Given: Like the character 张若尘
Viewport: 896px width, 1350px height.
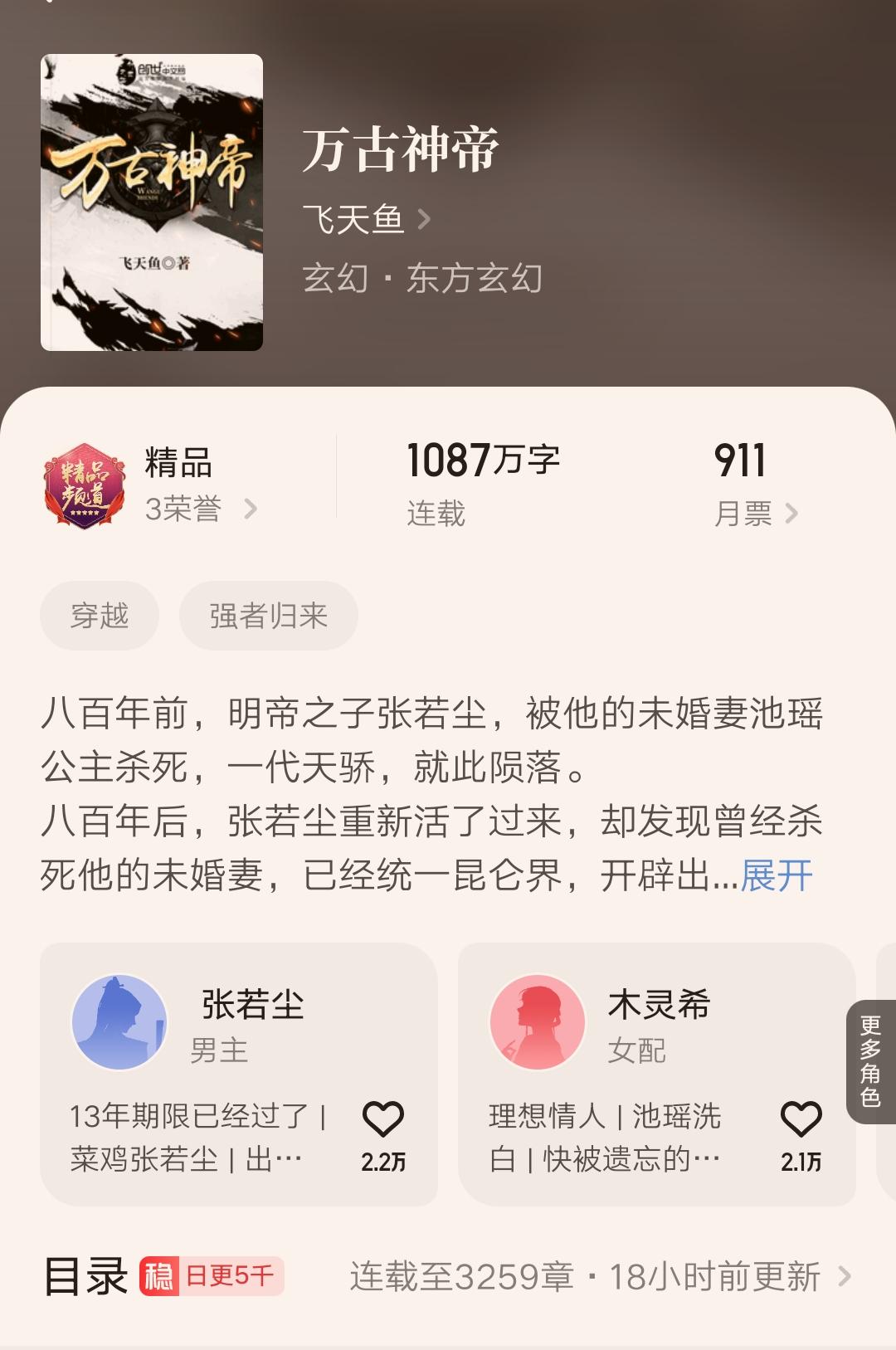Looking at the screenshot, I should pyautogui.click(x=383, y=1121).
